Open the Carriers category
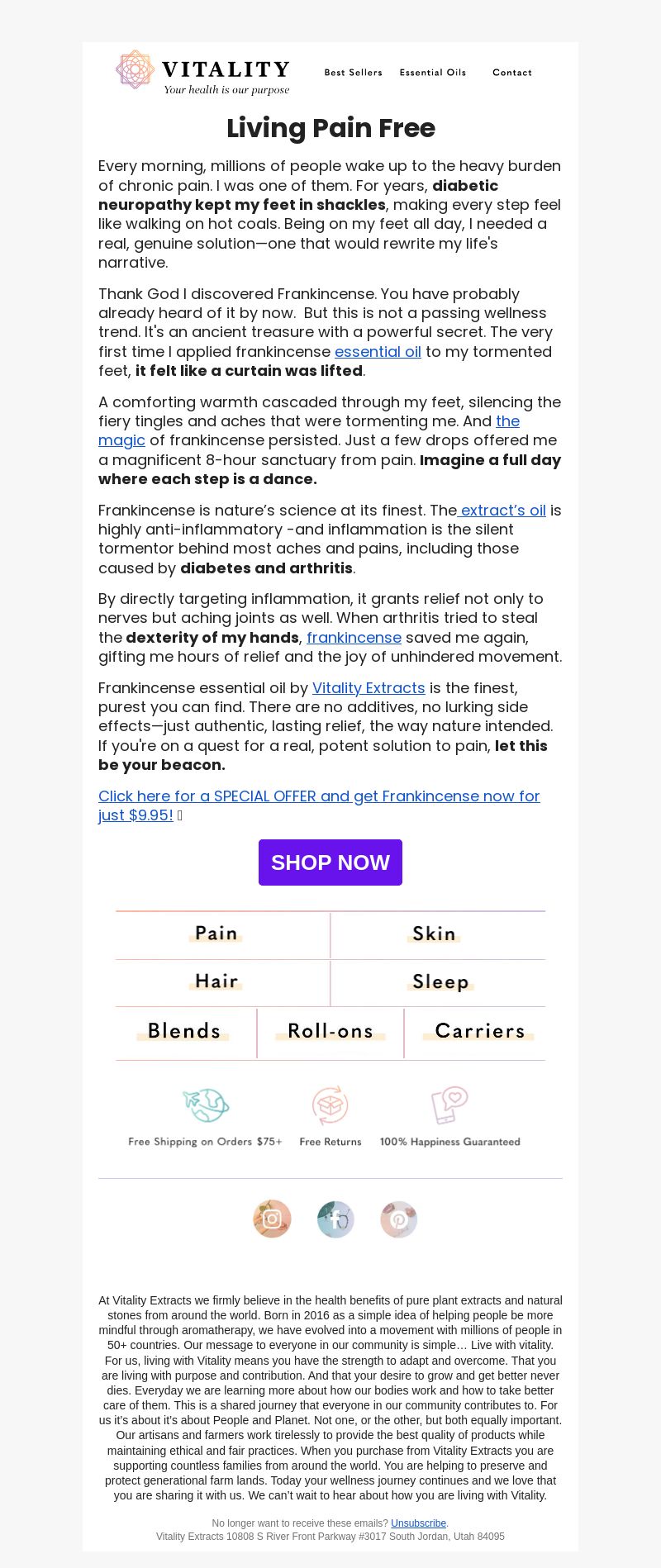The image size is (661, 1568). click(479, 1031)
